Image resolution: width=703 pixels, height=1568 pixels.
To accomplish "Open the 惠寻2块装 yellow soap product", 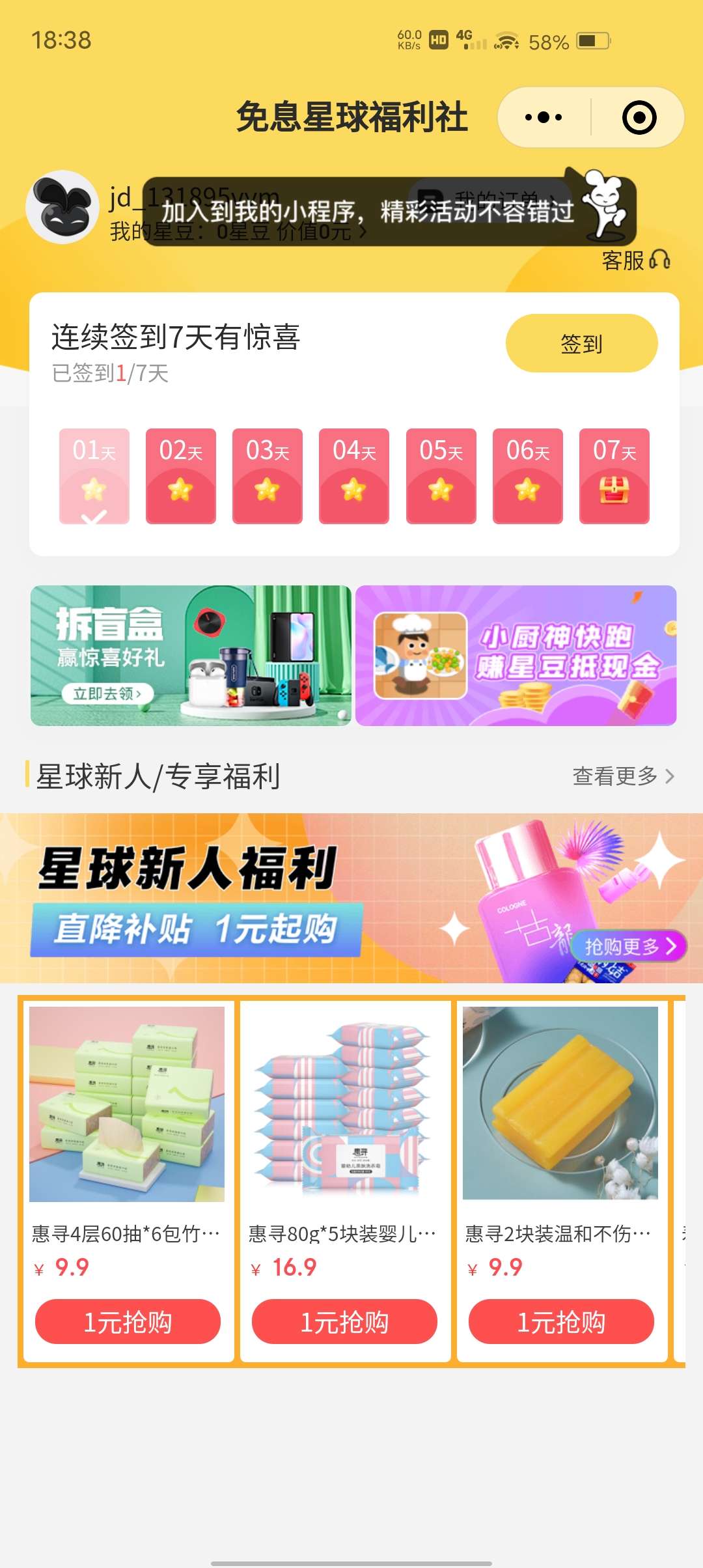I will click(560, 1104).
